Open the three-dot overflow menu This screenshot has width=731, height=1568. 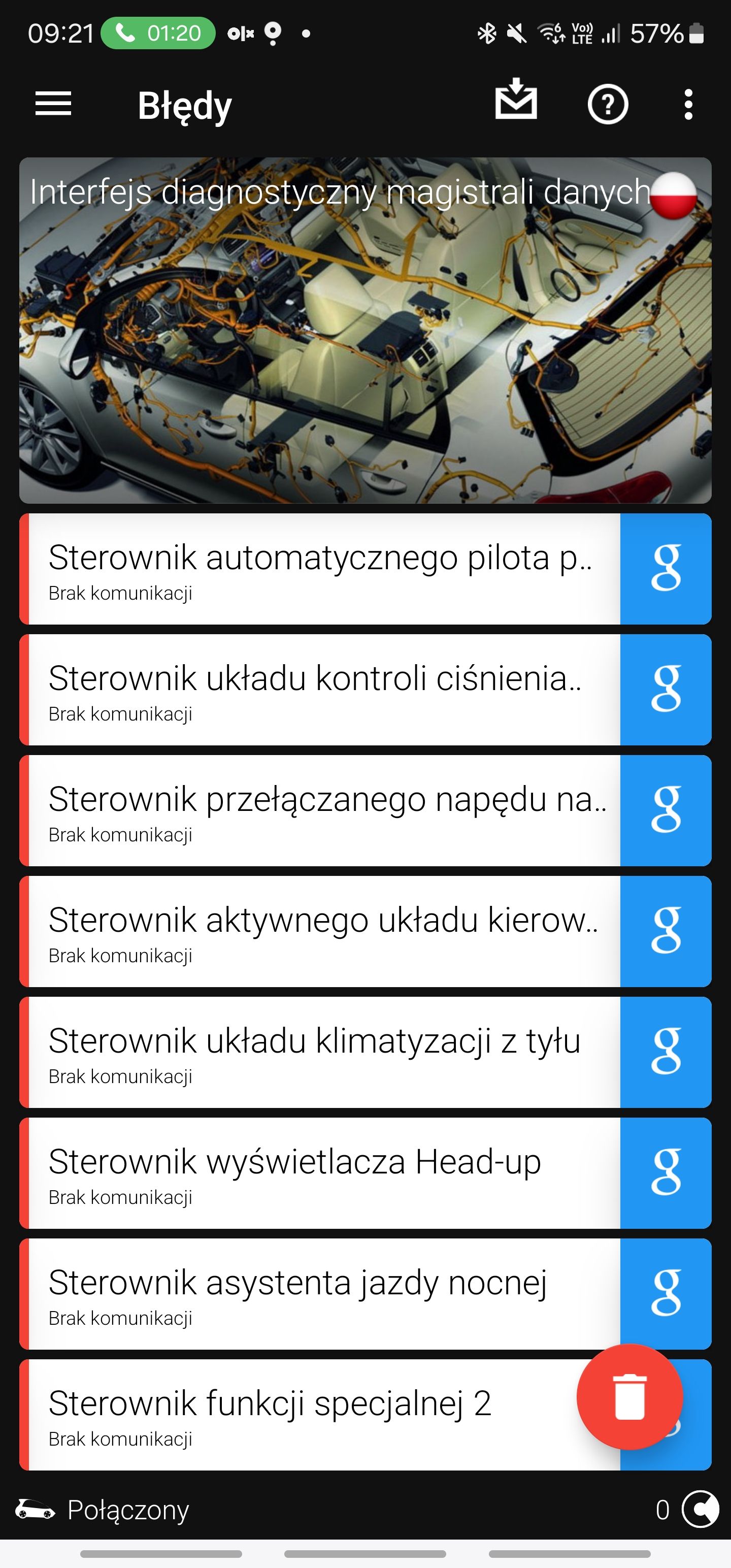coord(688,105)
